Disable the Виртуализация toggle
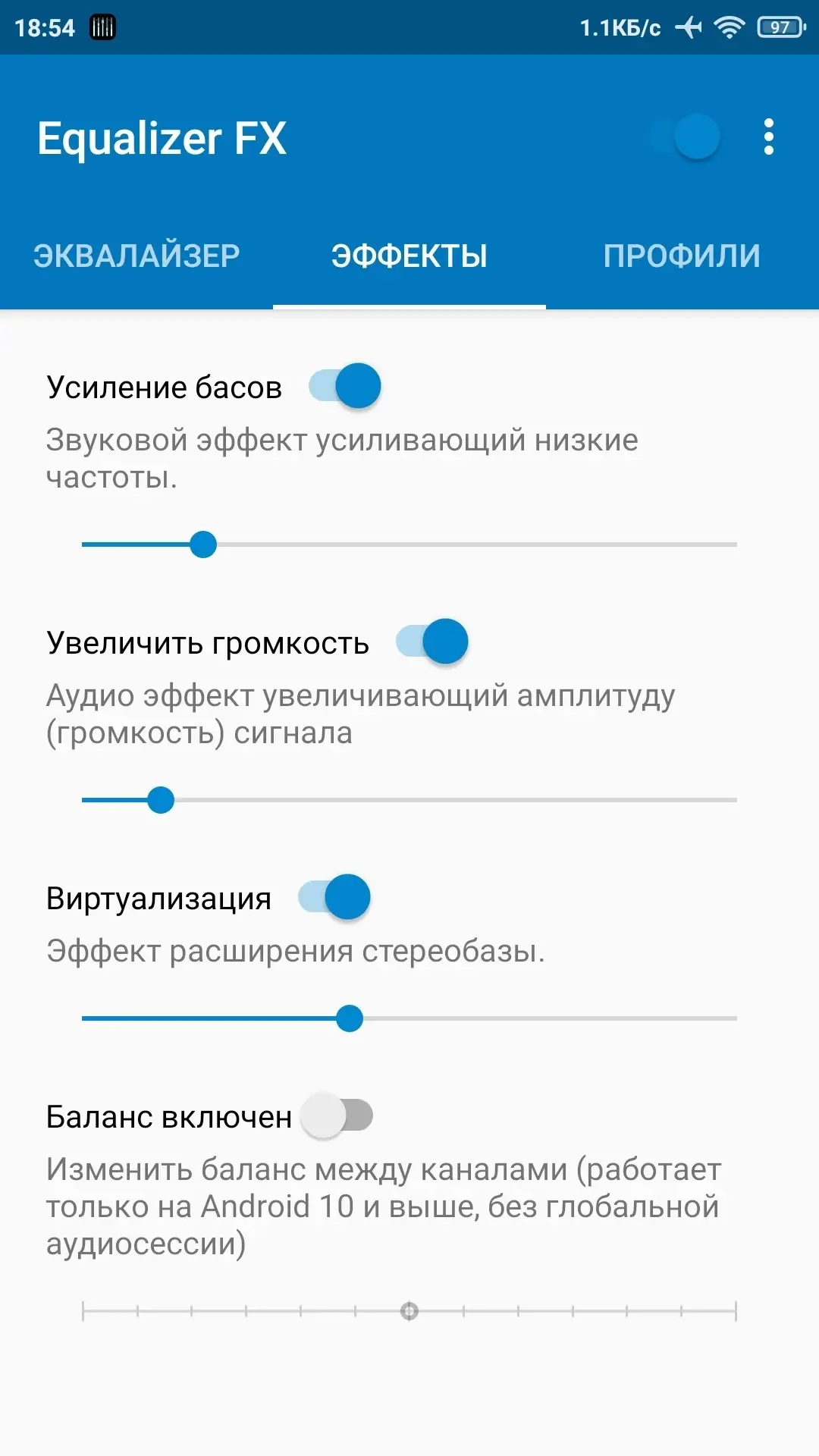819x1456 pixels. click(x=334, y=897)
